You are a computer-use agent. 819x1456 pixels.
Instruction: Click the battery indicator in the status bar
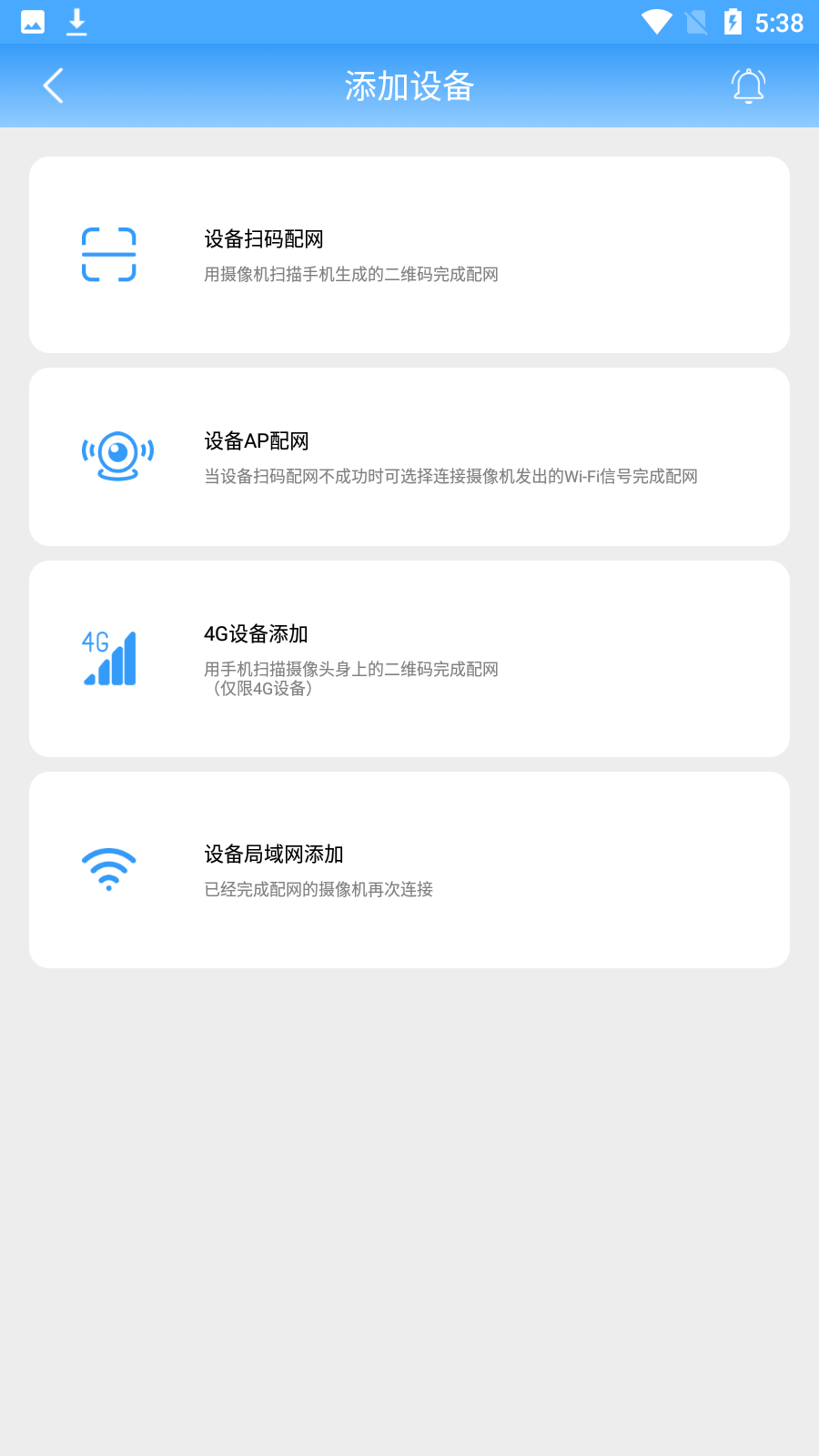click(x=733, y=21)
